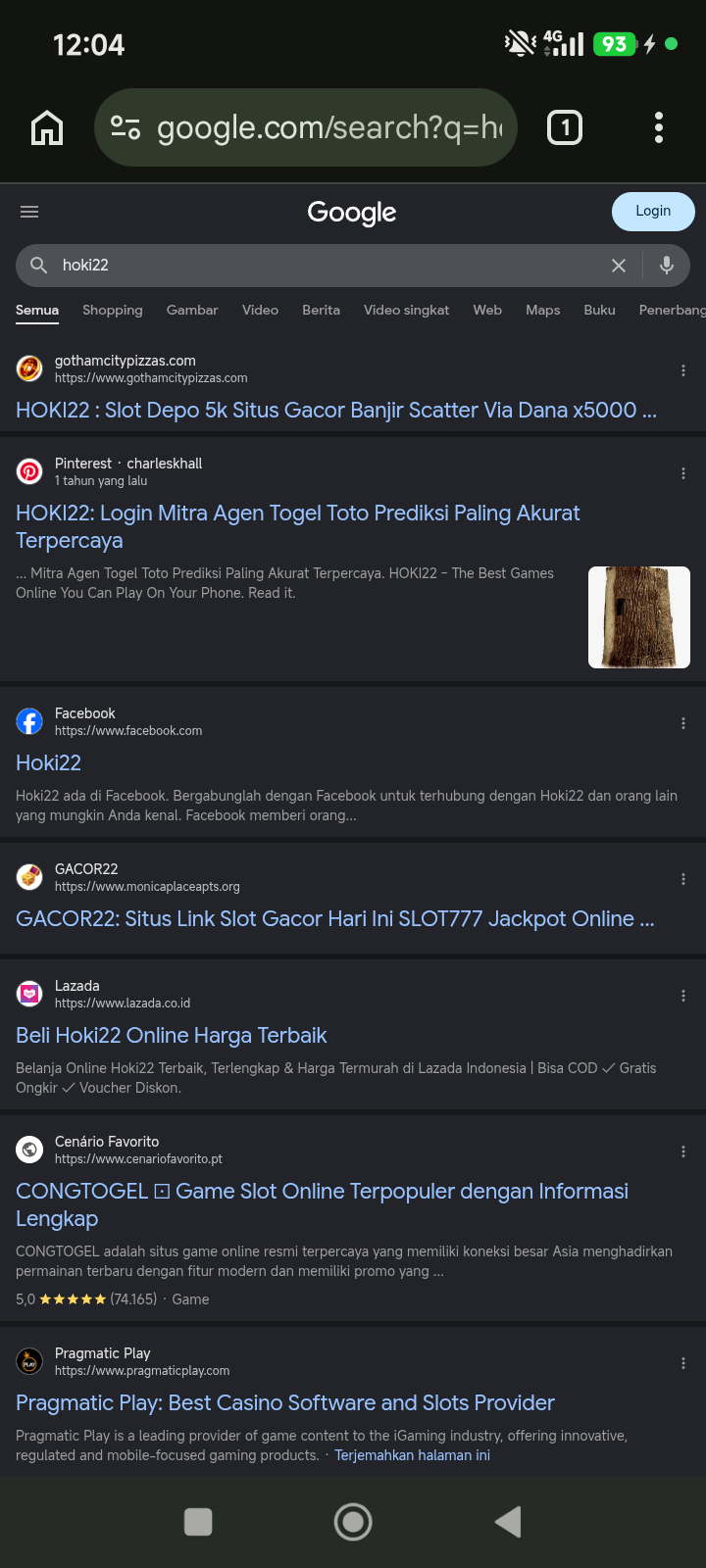The image size is (706, 1568).
Task: Open the Pinterest HOKI22 Login Mitra result
Action: pyautogui.click(x=298, y=526)
